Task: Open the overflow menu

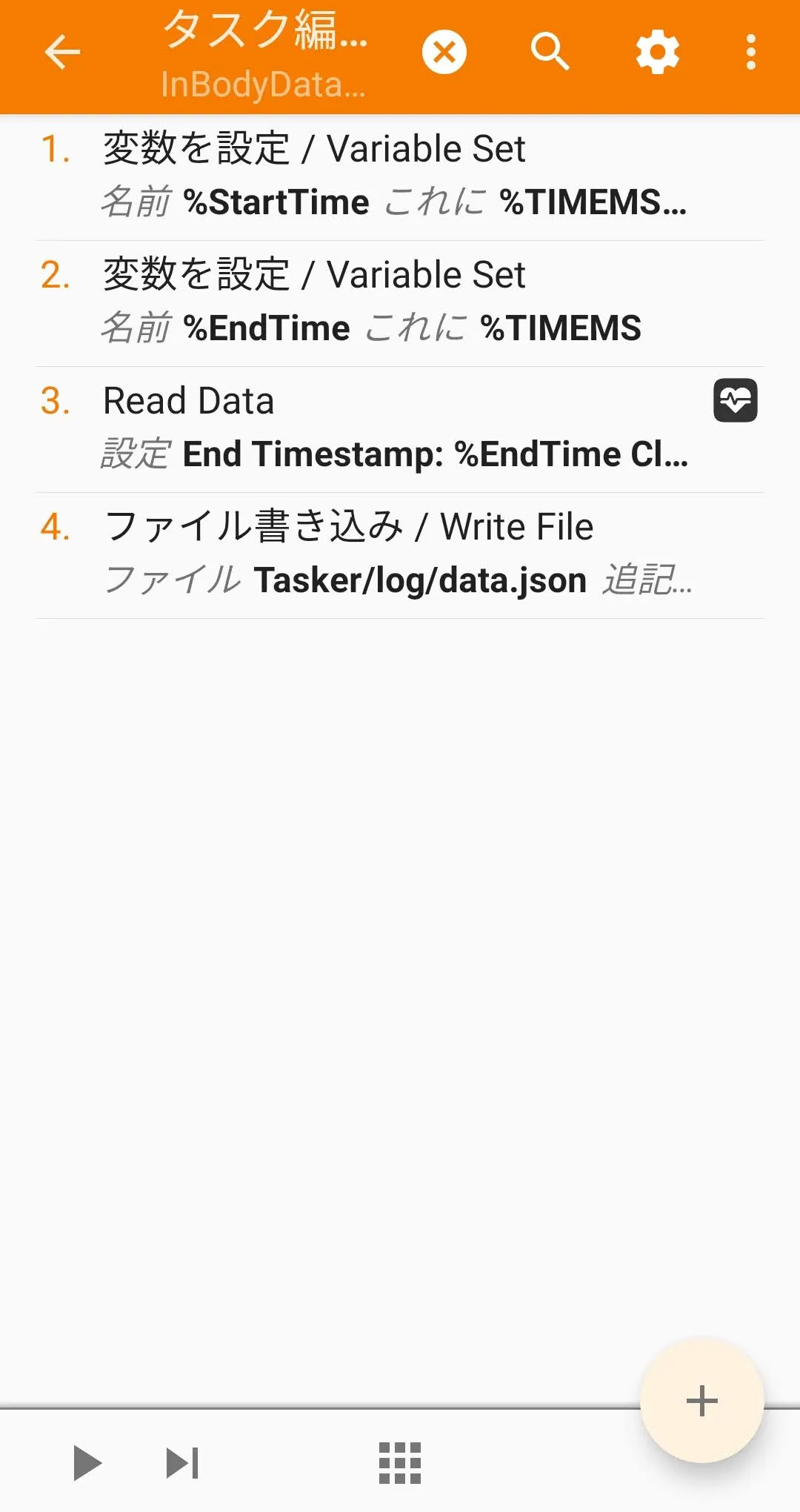Action: 750,53
